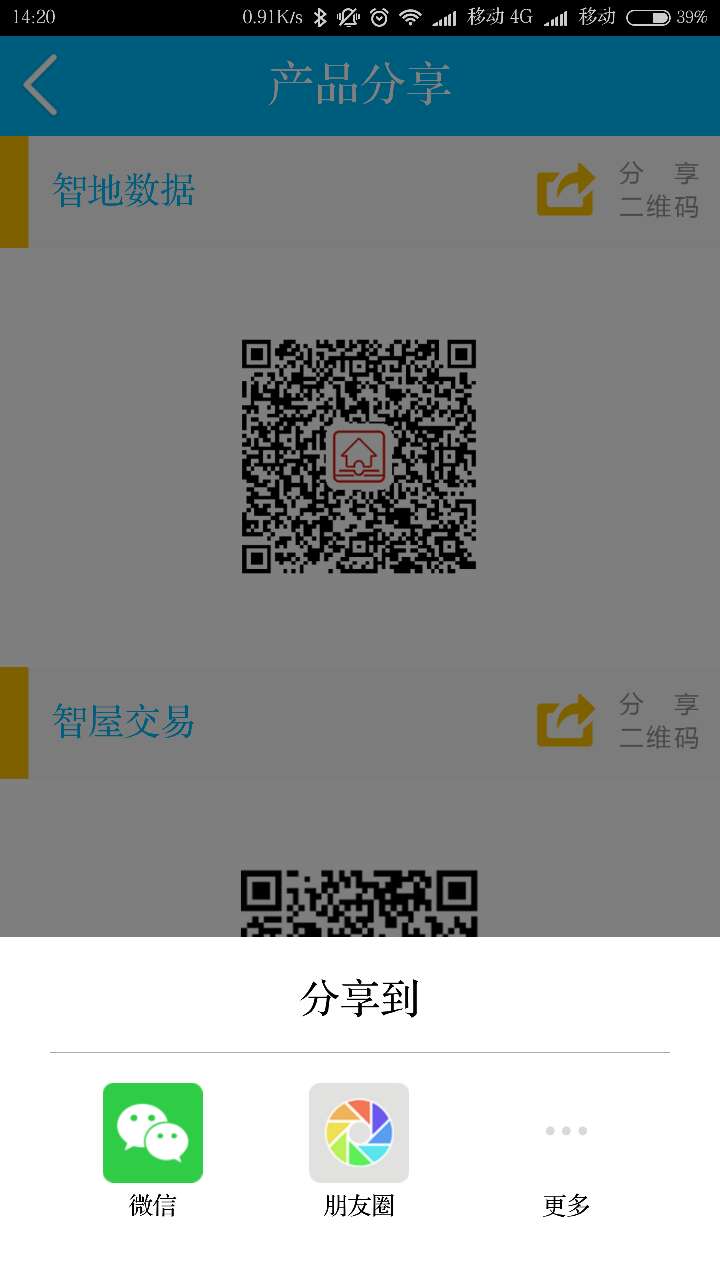Go back from 产品分享 page

click(41, 85)
